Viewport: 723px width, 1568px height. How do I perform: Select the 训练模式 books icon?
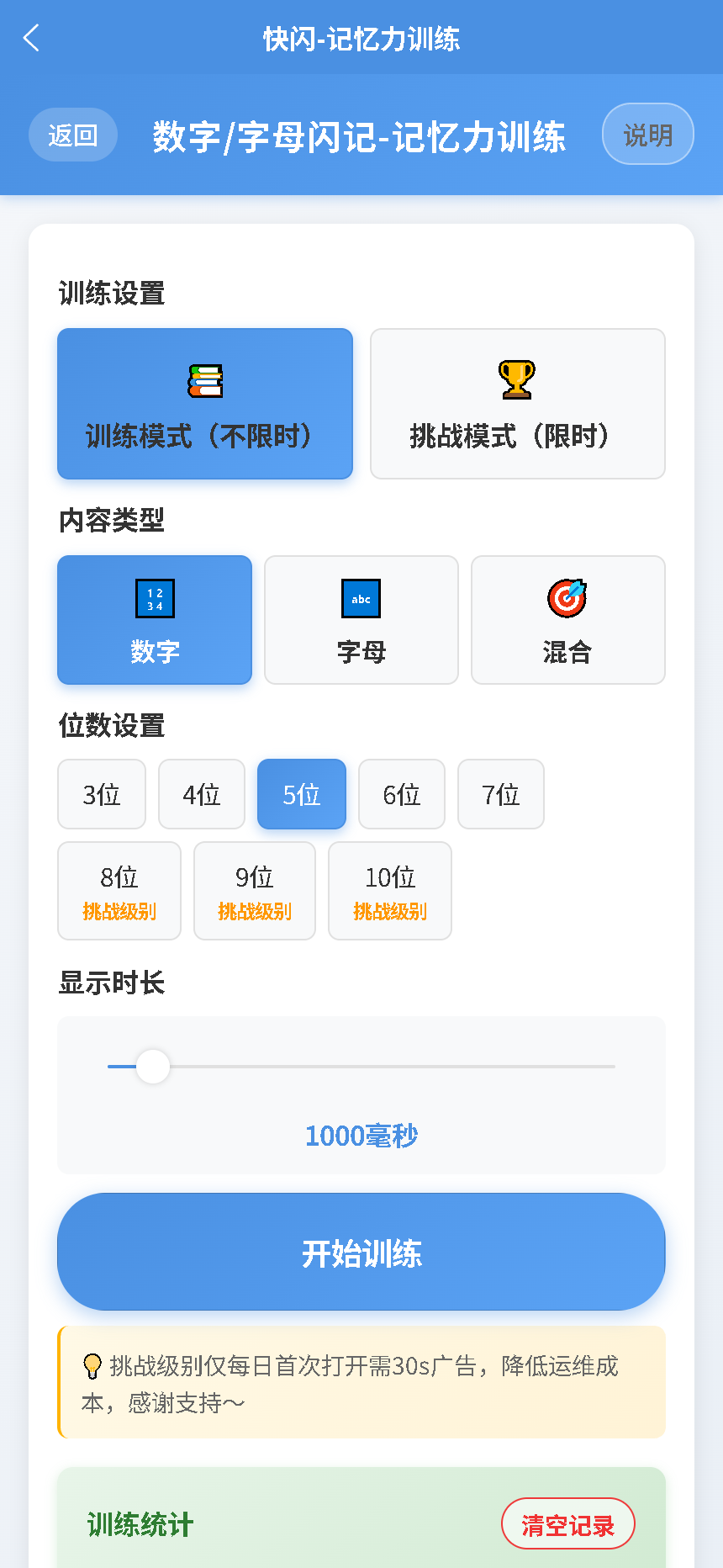coord(204,379)
